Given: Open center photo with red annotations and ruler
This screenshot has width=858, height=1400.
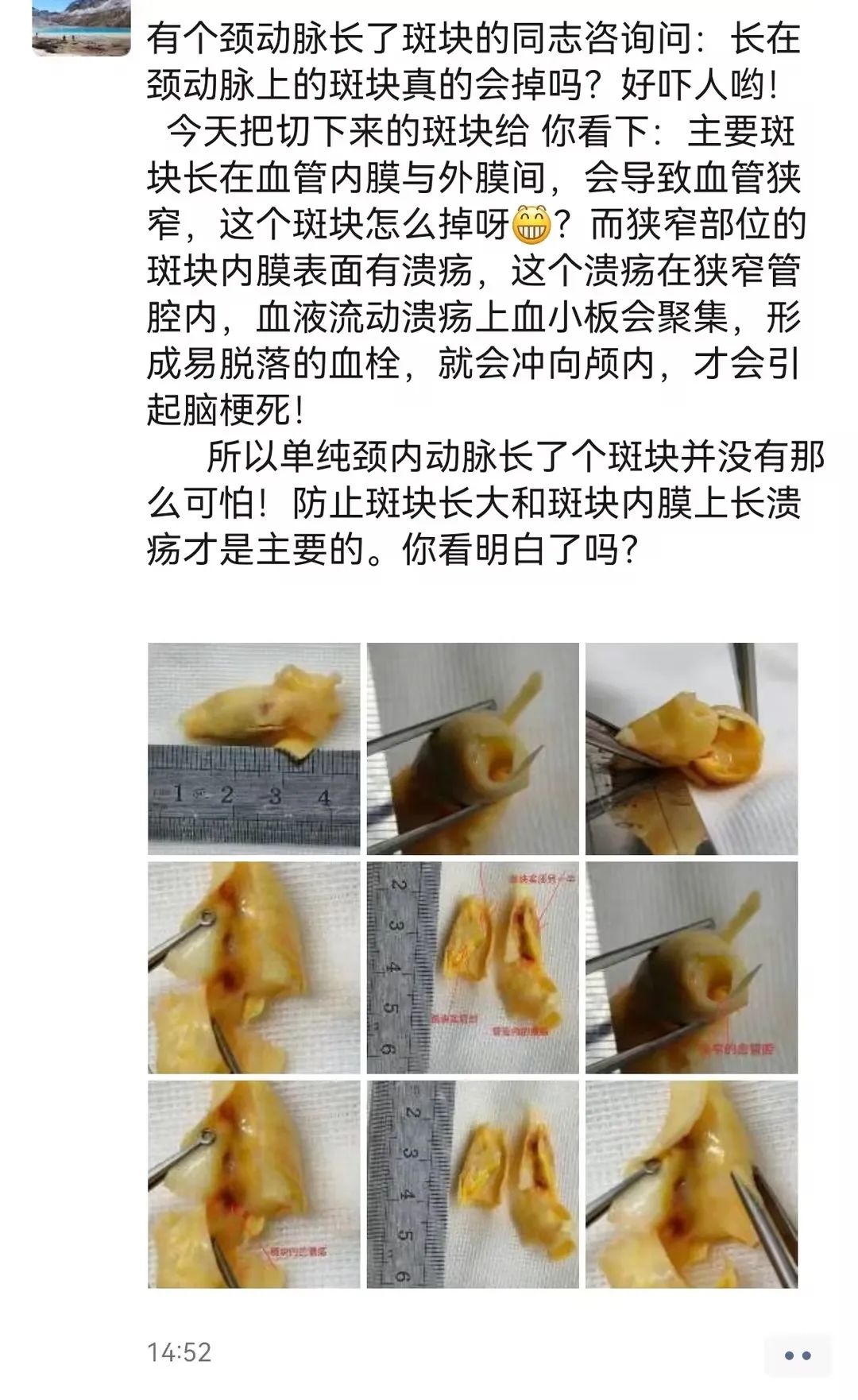Looking at the screenshot, I should pyautogui.click(x=473, y=968).
